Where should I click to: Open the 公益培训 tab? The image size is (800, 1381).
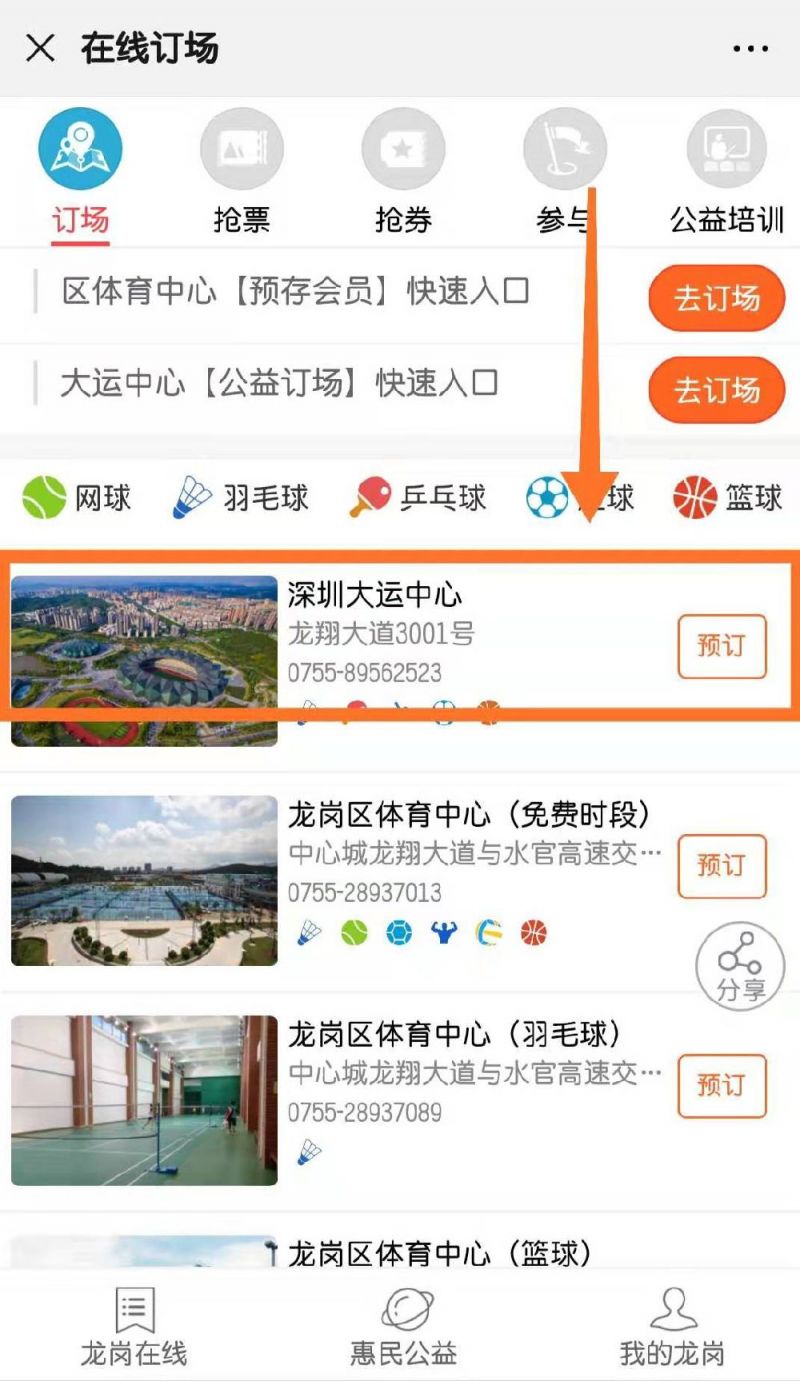[x=727, y=172]
